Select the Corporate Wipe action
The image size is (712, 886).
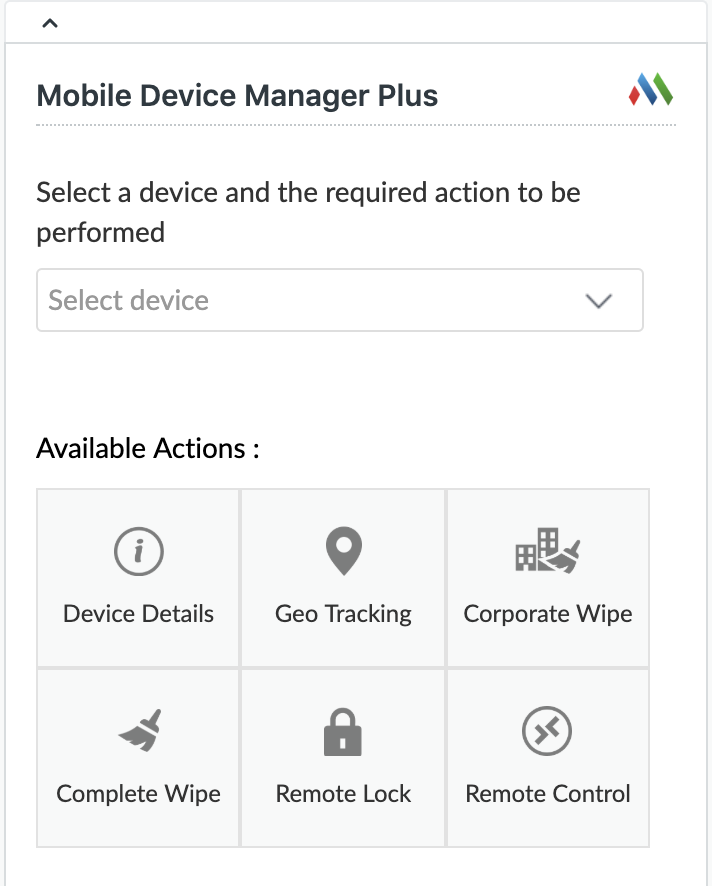point(548,578)
